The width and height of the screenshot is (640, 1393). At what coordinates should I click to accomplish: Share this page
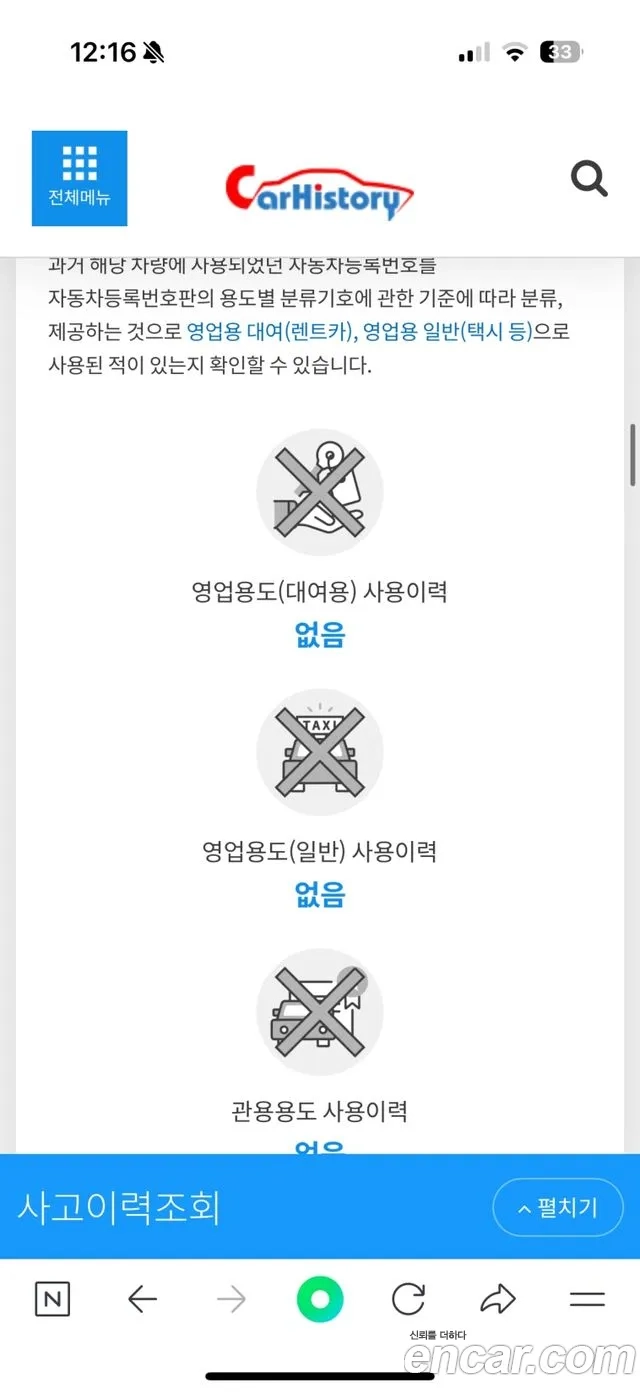[497, 1299]
